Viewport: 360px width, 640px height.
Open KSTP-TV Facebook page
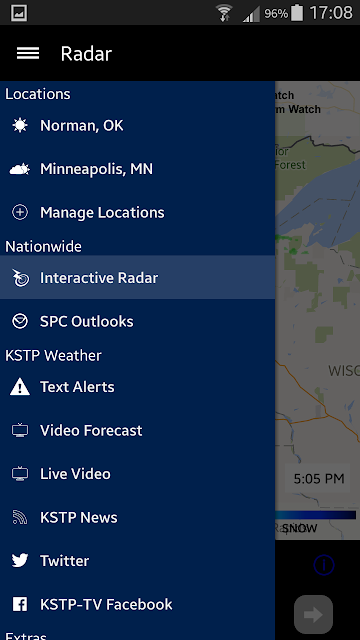(x=137, y=604)
